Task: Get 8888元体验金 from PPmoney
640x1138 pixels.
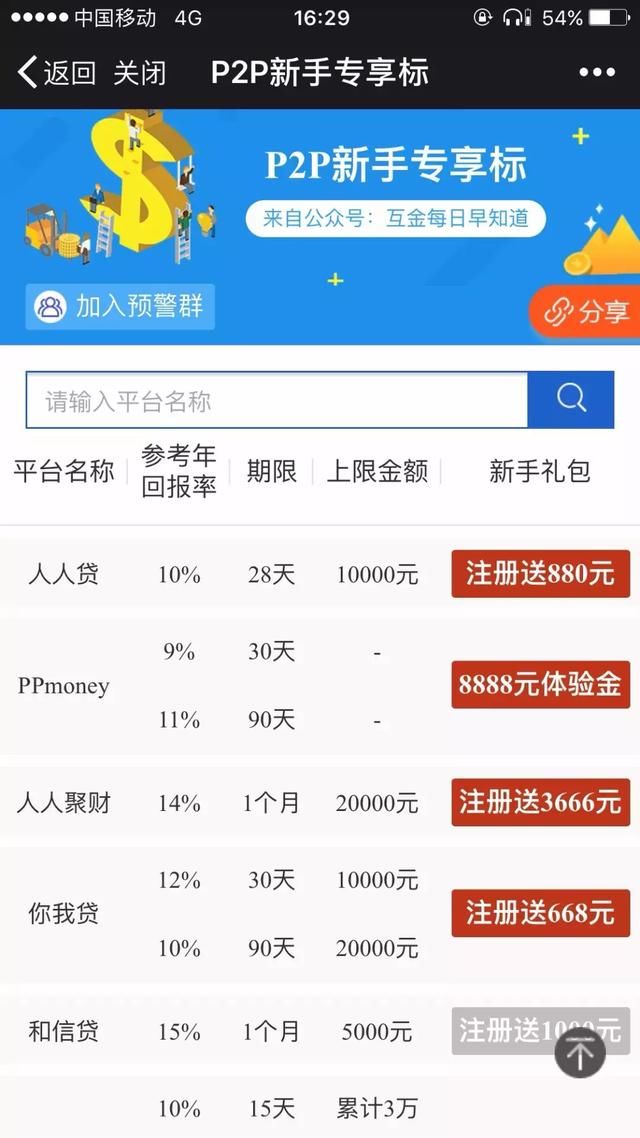Action: pos(540,685)
